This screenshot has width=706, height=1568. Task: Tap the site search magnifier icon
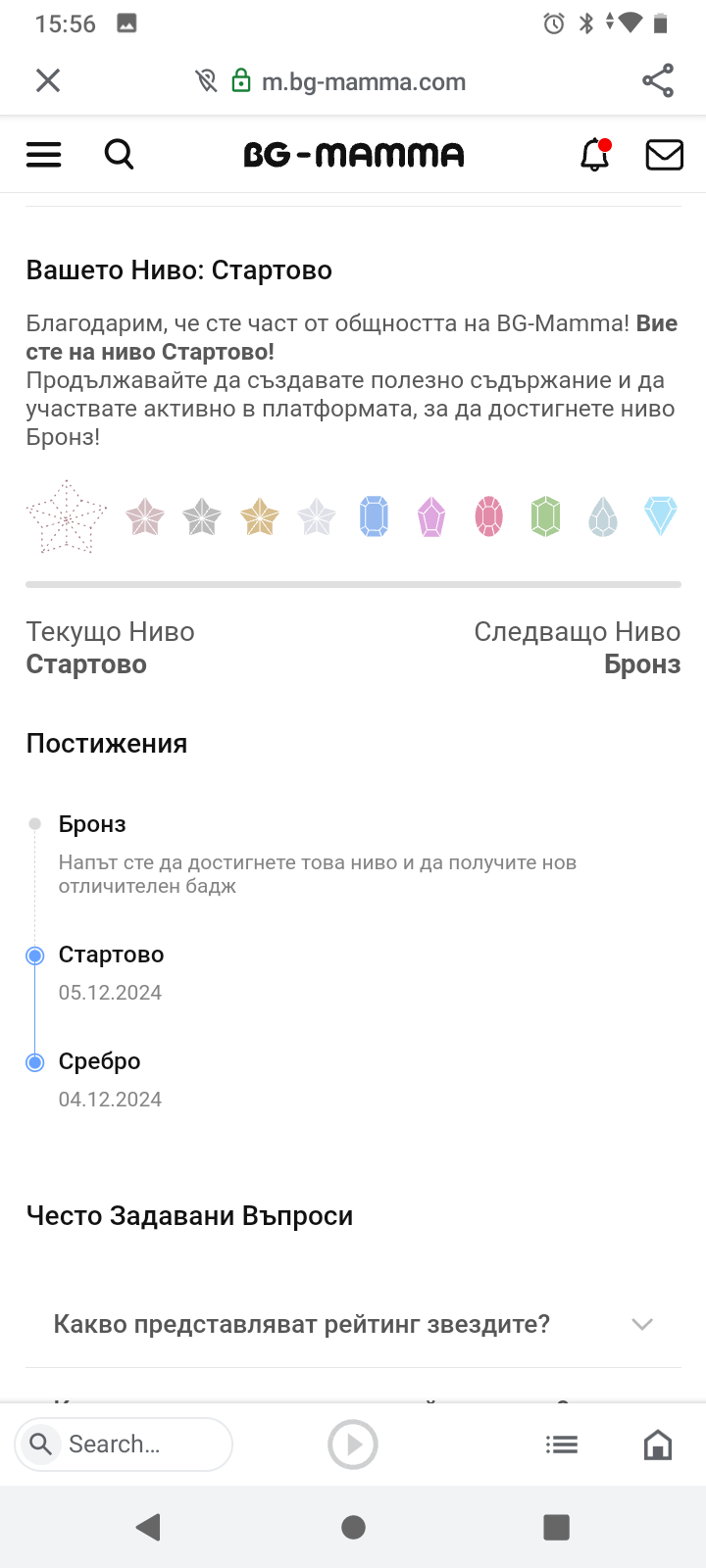point(119,154)
